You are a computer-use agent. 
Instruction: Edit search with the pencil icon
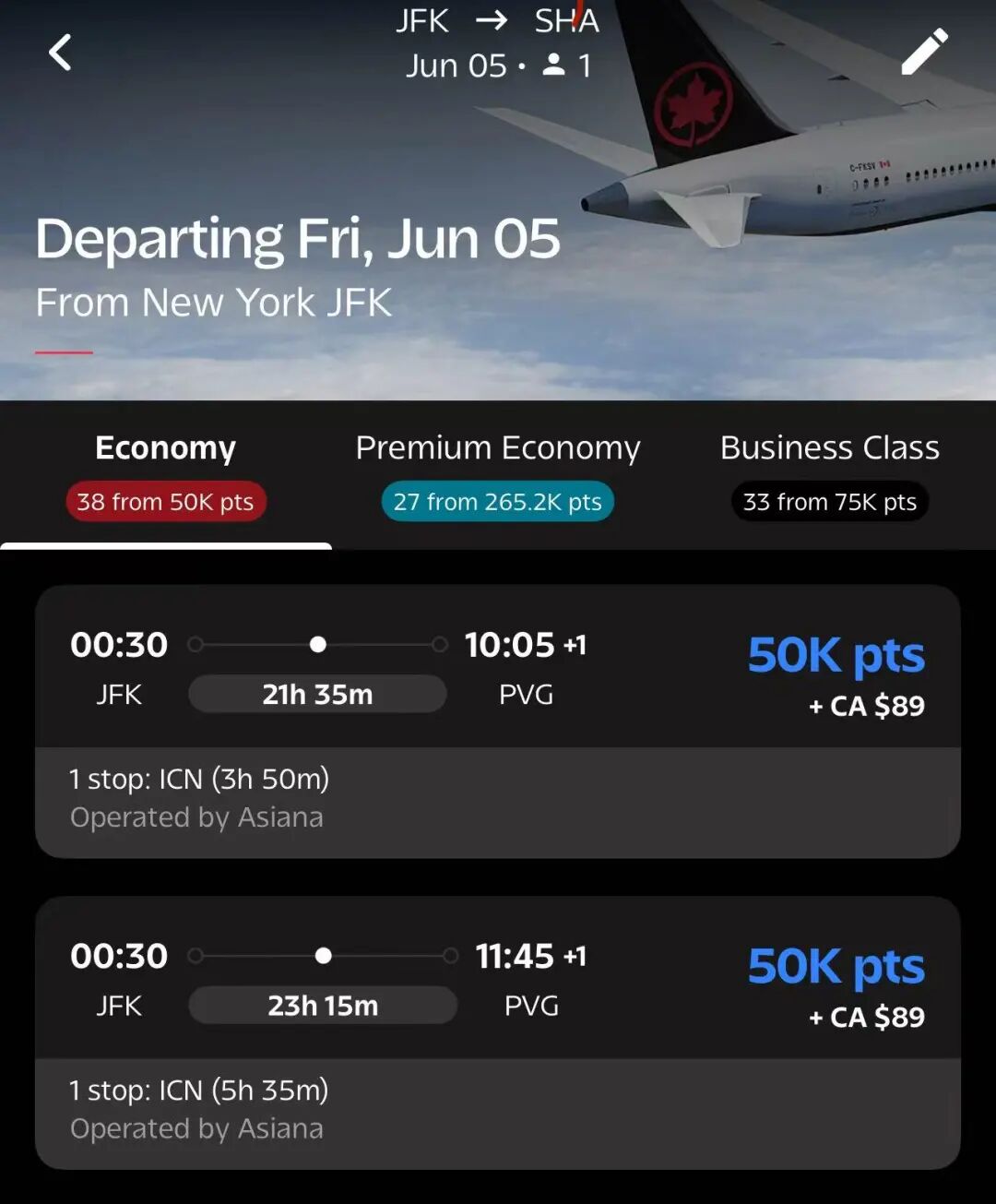pyautogui.click(x=924, y=51)
